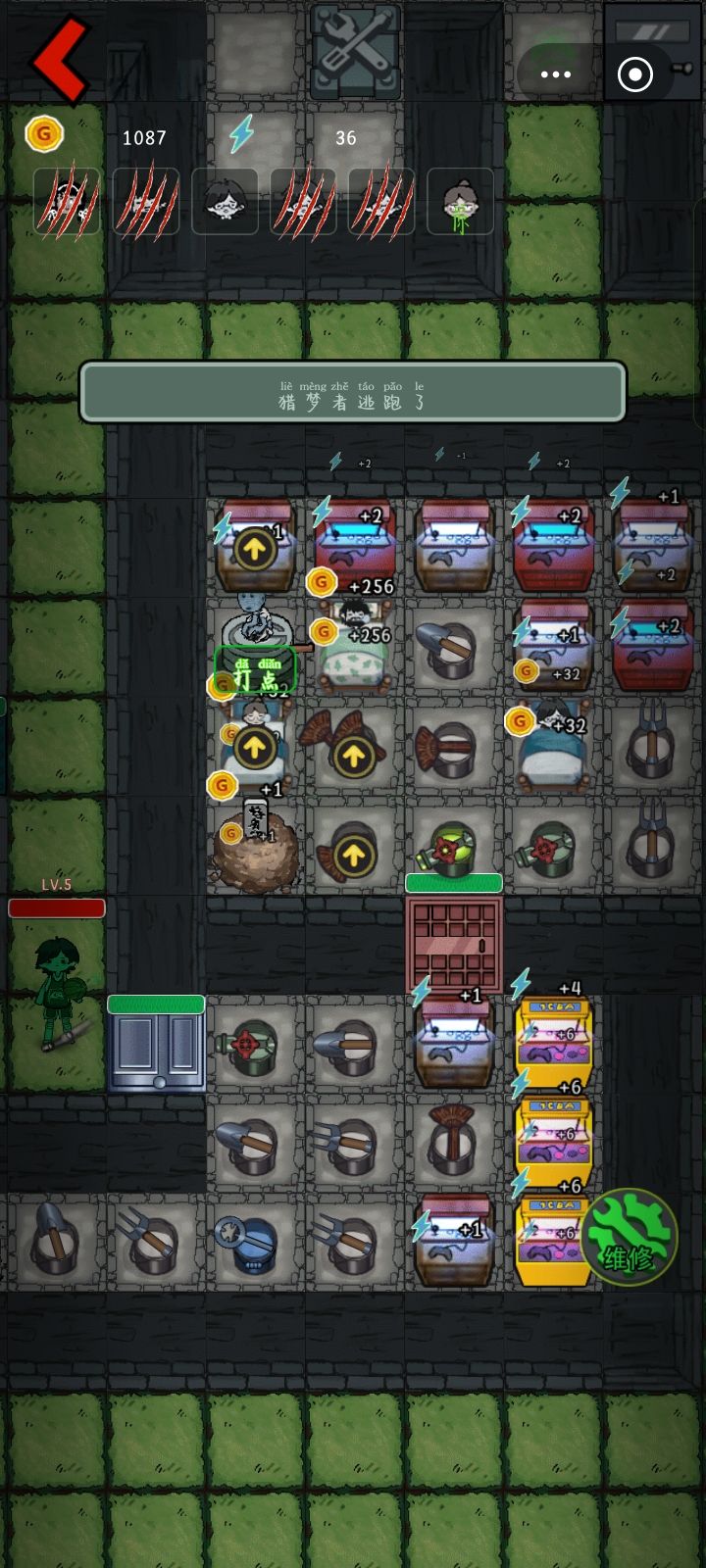The height and width of the screenshot is (1568, 706).
Task: Tap the green-haired character avatar at top
Action: 461,202
